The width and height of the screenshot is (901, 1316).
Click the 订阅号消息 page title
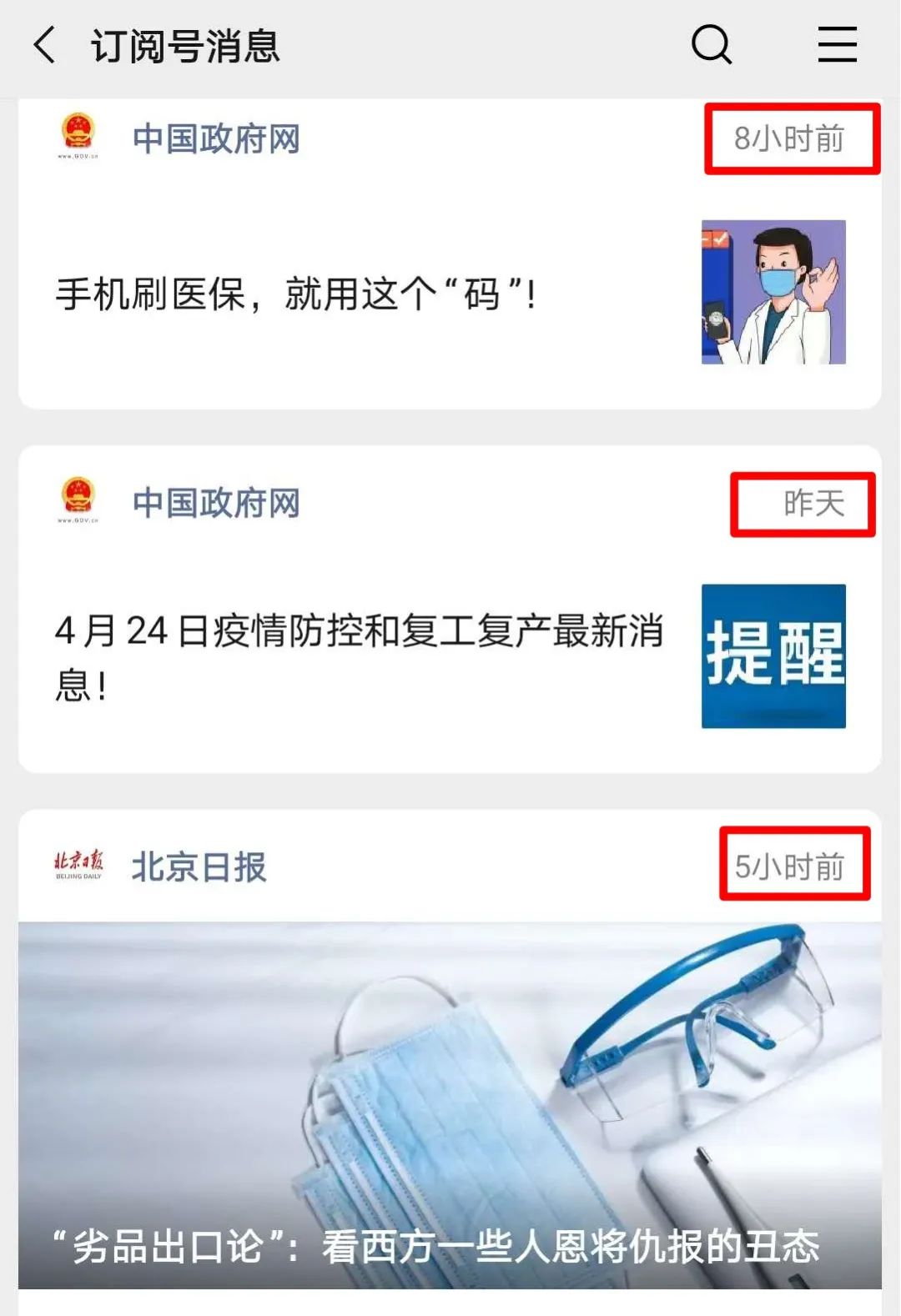click(x=185, y=46)
